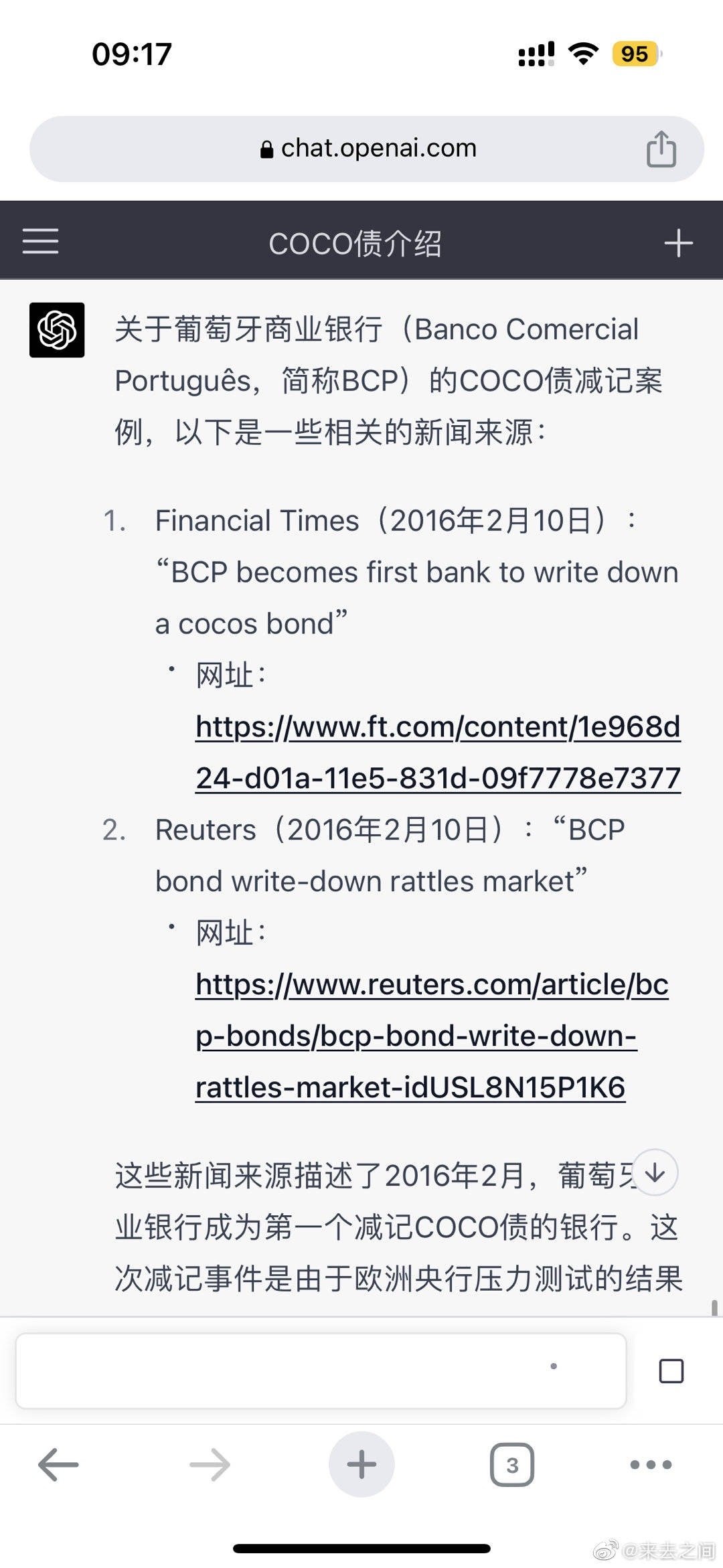Share the page via share icon

[661, 149]
